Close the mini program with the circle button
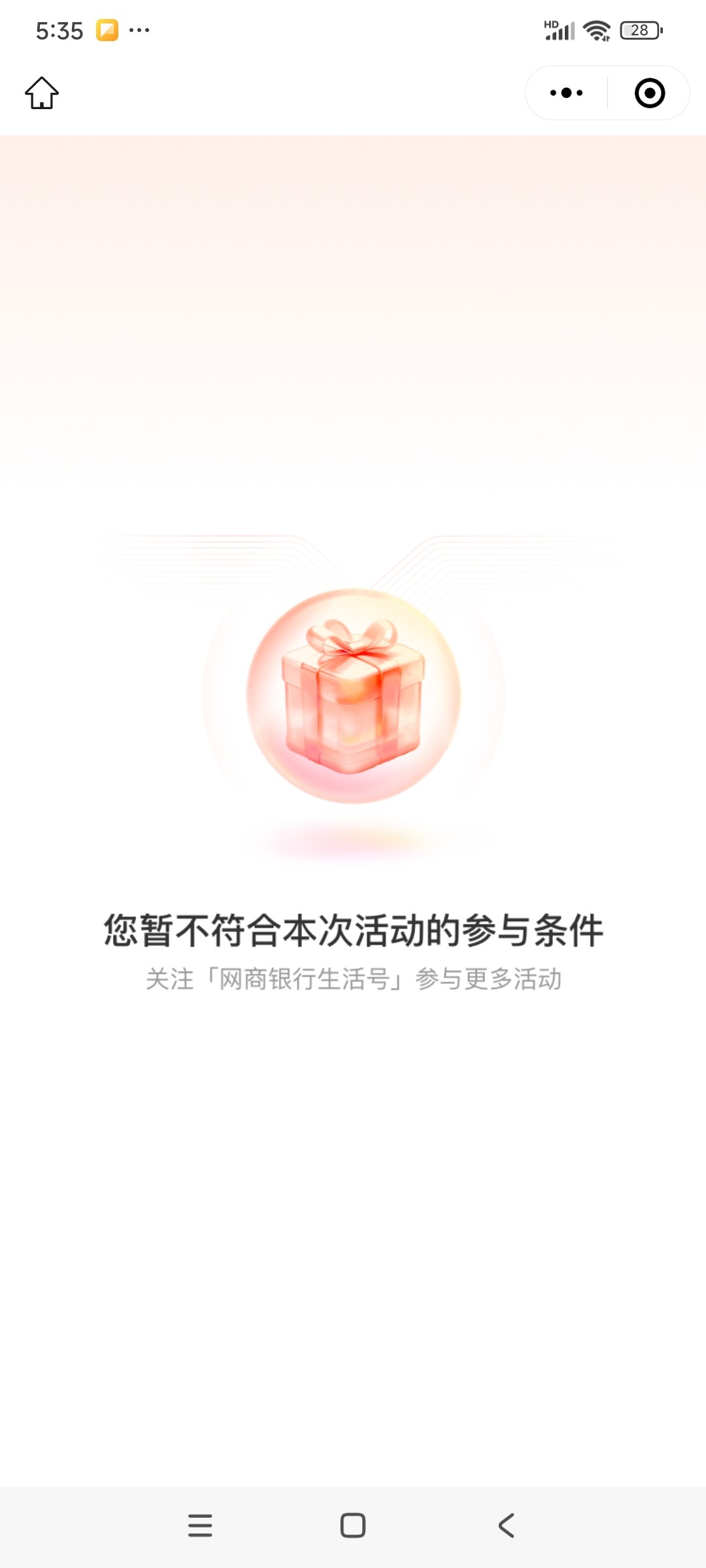The width and height of the screenshot is (706, 1568). [x=649, y=93]
